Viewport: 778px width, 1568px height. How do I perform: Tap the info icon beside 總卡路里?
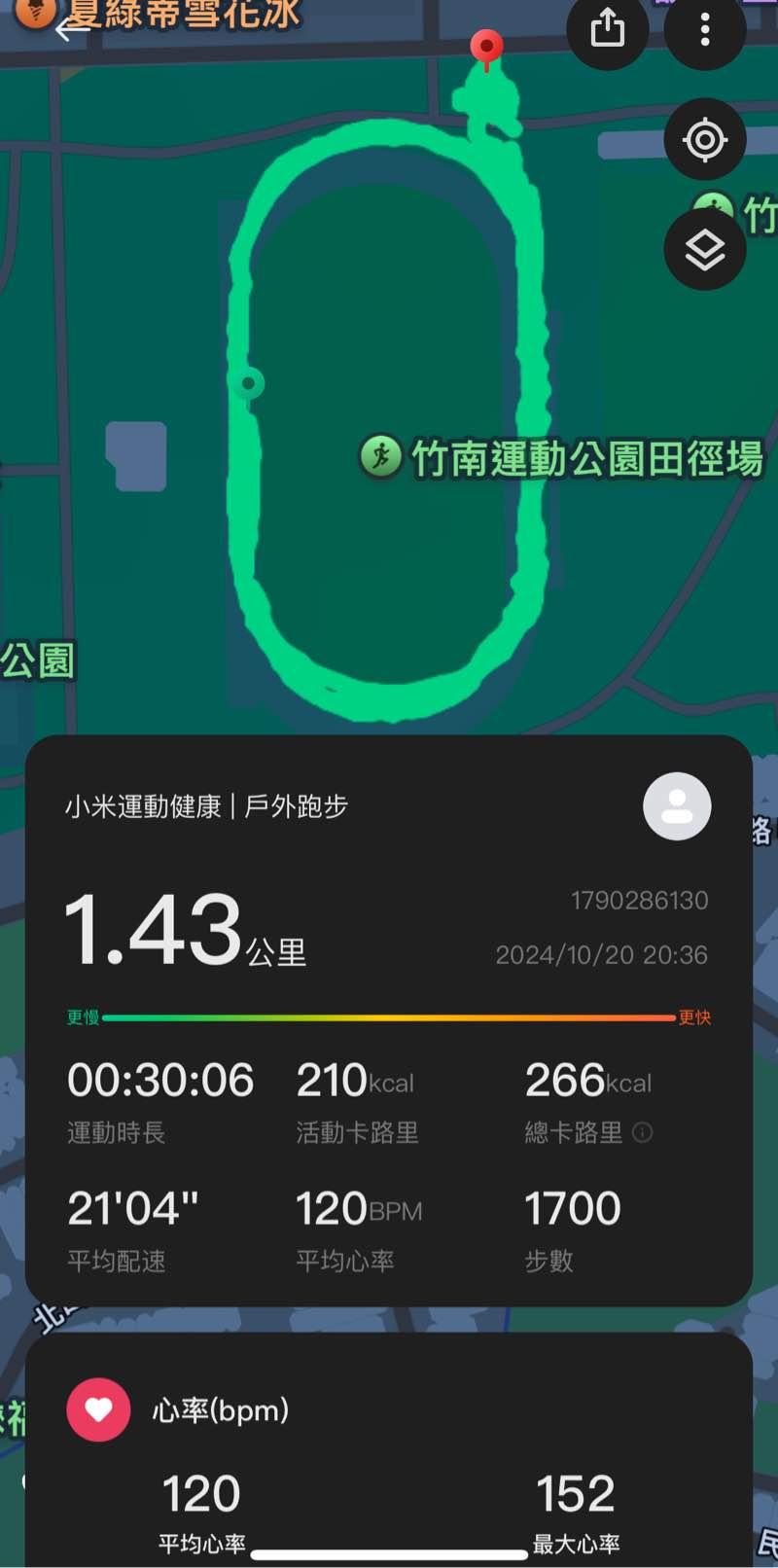(642, 1132)
